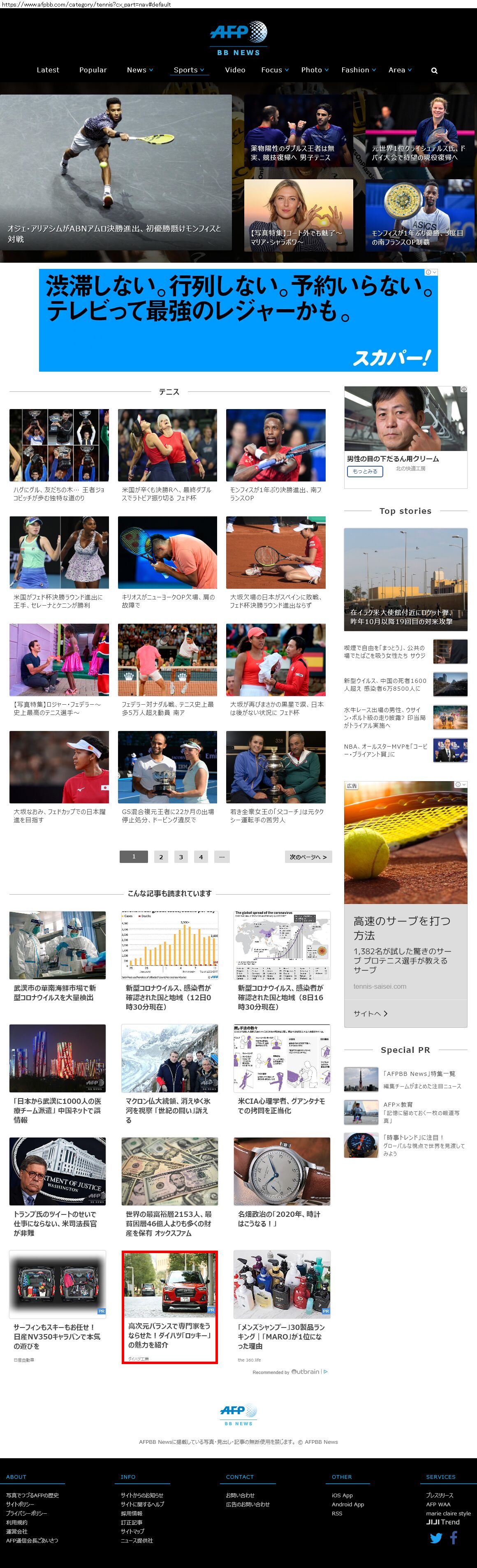The height and width of the screenshot is (1568, 477).
Task: Open the Maria Sharapova photo feature
Action: pyautogui.click(x=299, y=215)
